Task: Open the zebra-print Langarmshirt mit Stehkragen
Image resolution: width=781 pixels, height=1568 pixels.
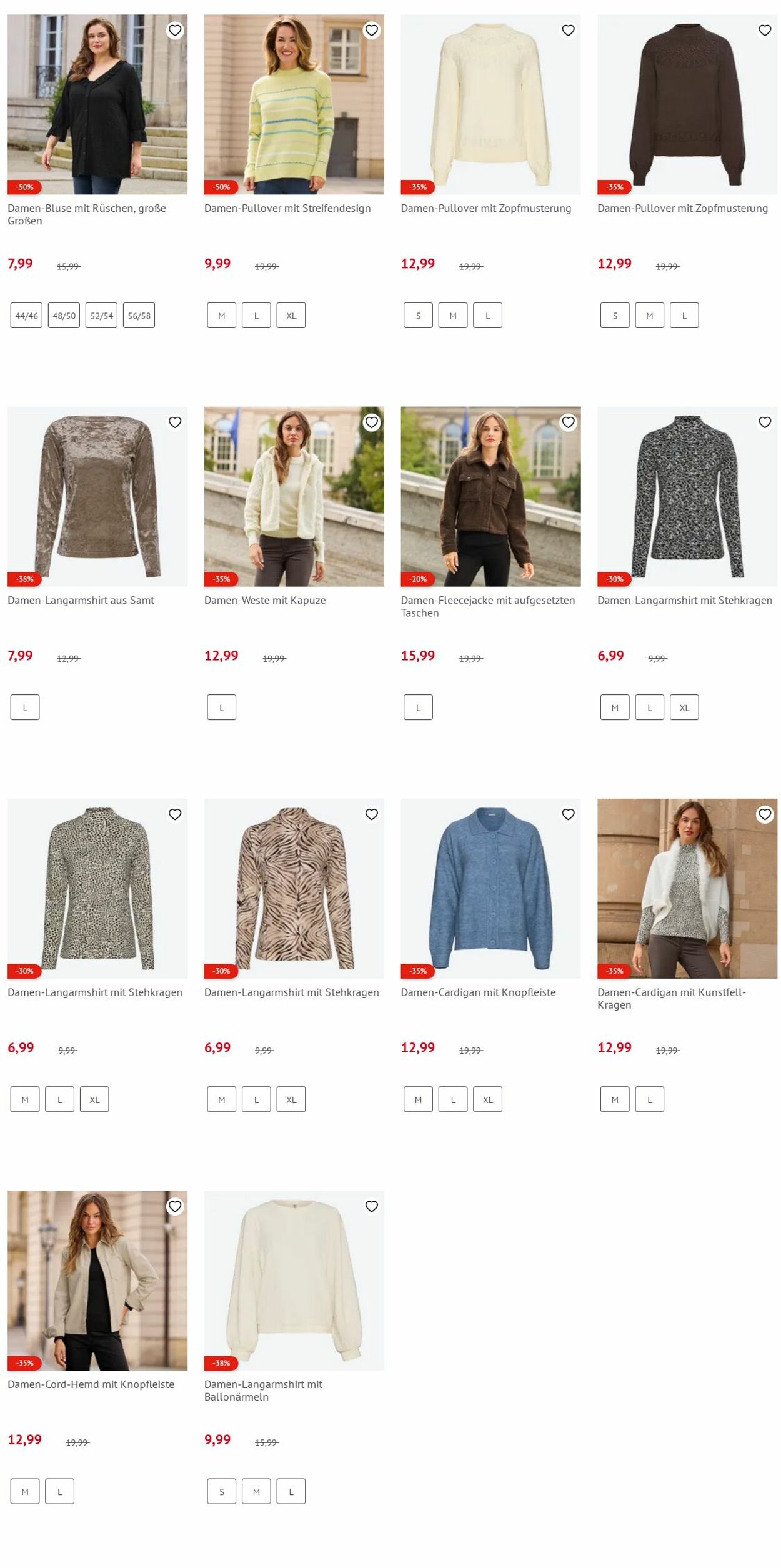Action: tap(294, 888)
